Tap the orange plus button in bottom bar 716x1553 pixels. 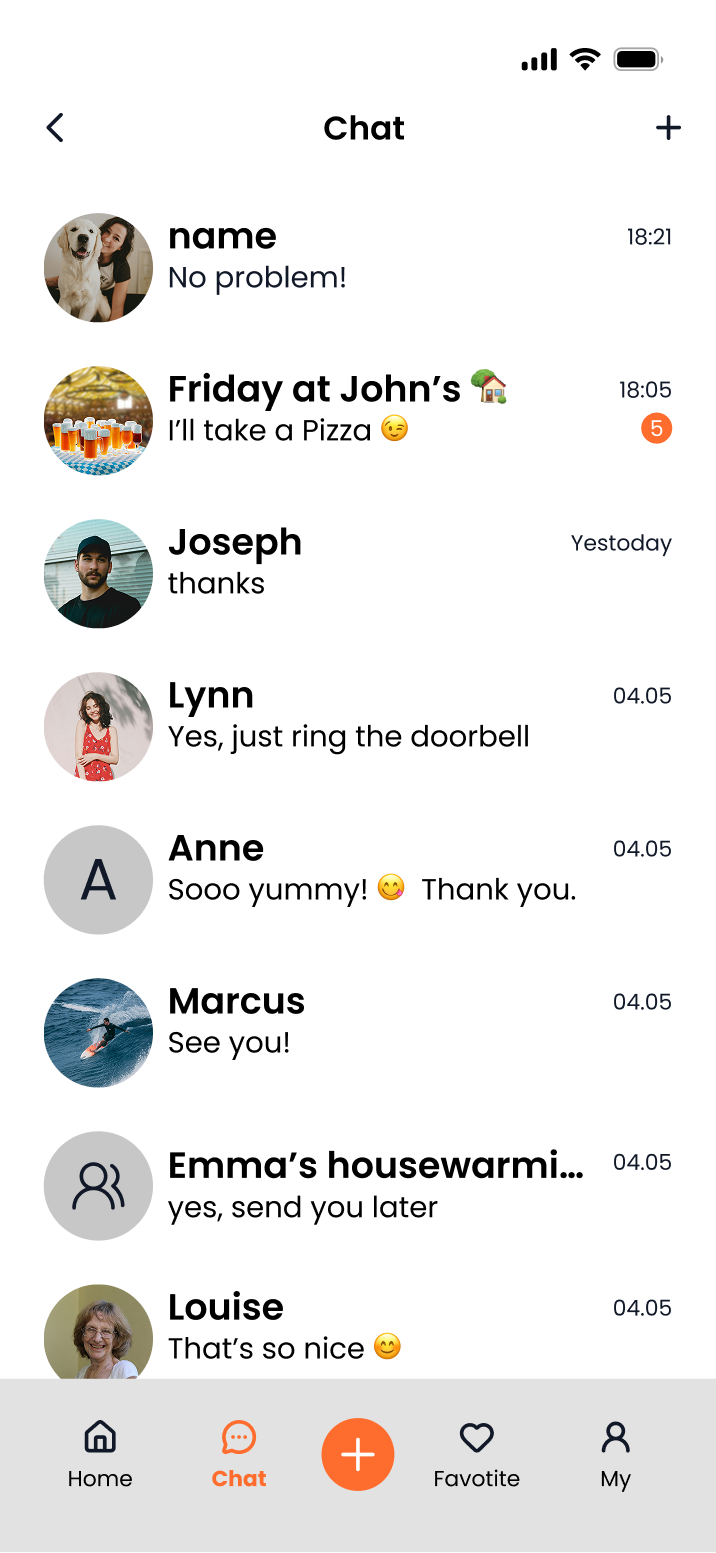point(358,1455)
